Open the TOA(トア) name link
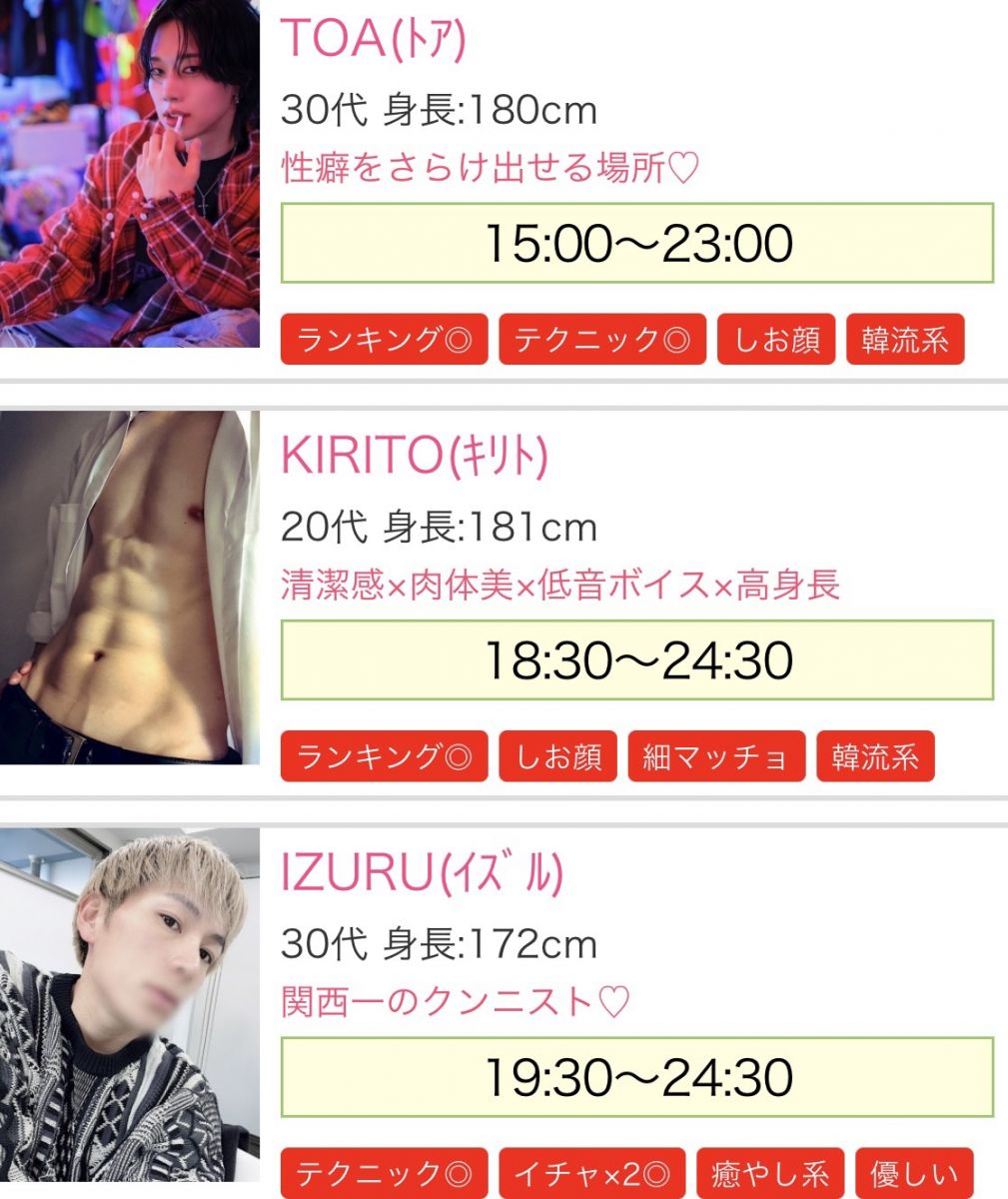Image resolution: width=1008 pixels, height=1199 pixels. (x=374, y=38)
